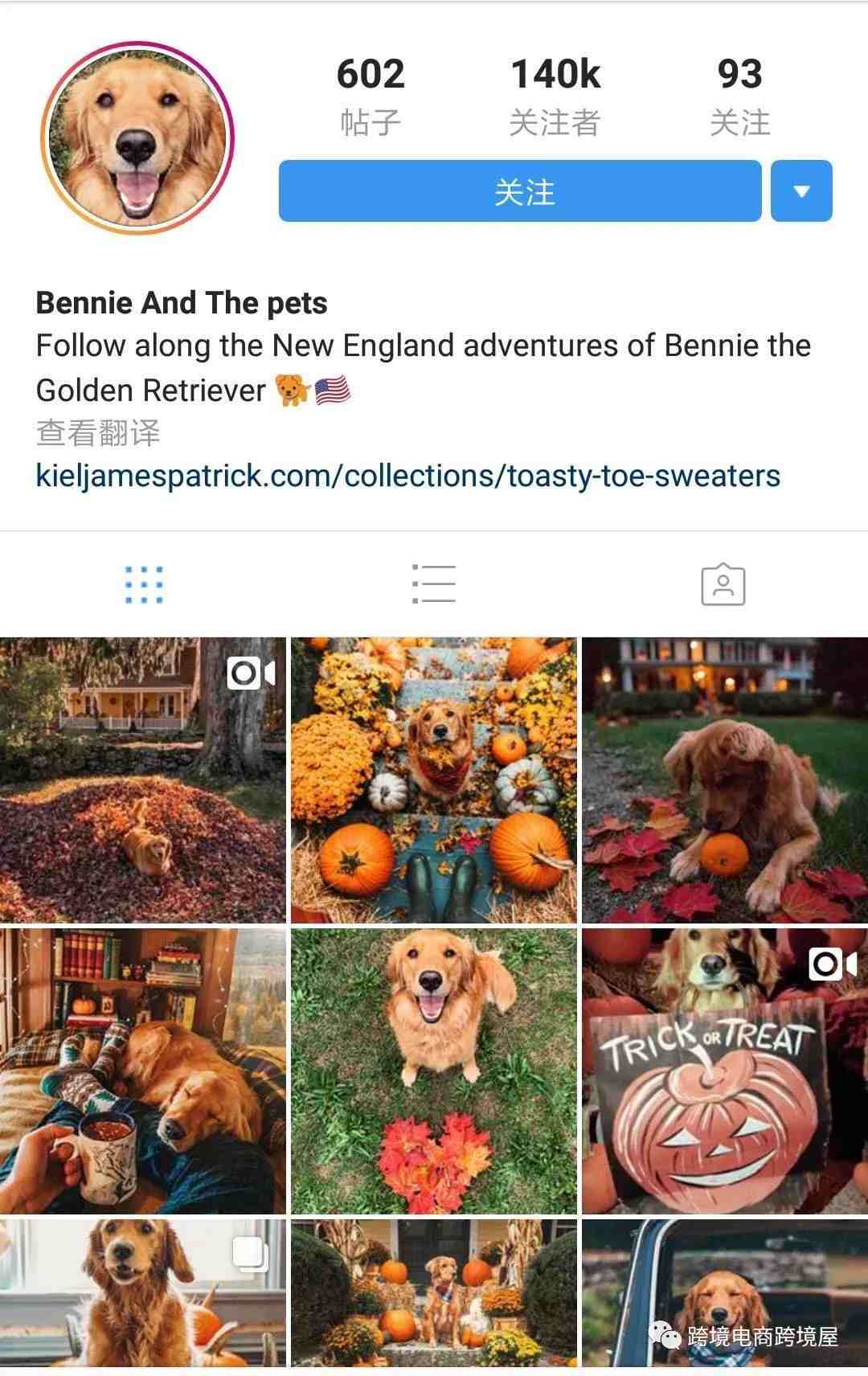This screenshot has width=868, height=1376.
Task: Open the sleeping dog with mug post
Action: [142, 1071]
